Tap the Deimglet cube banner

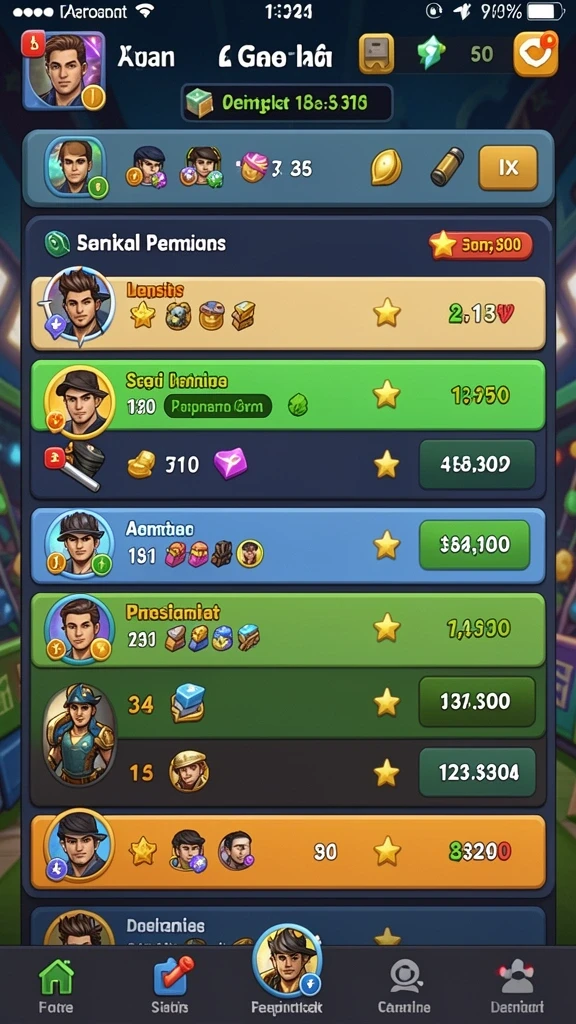click(287, 103)
